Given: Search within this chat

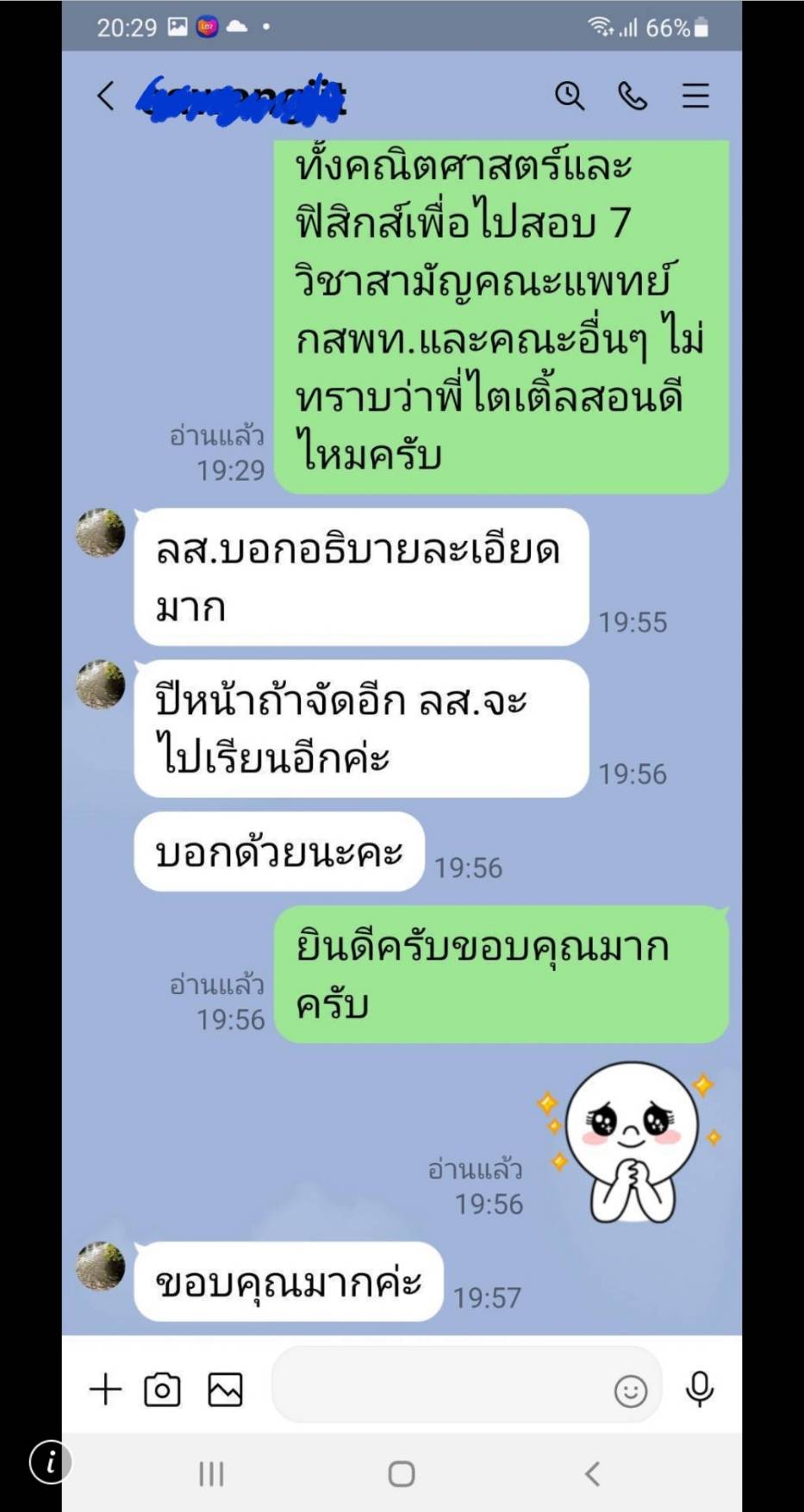Looking at the screenshot, I should coord(569,96).
